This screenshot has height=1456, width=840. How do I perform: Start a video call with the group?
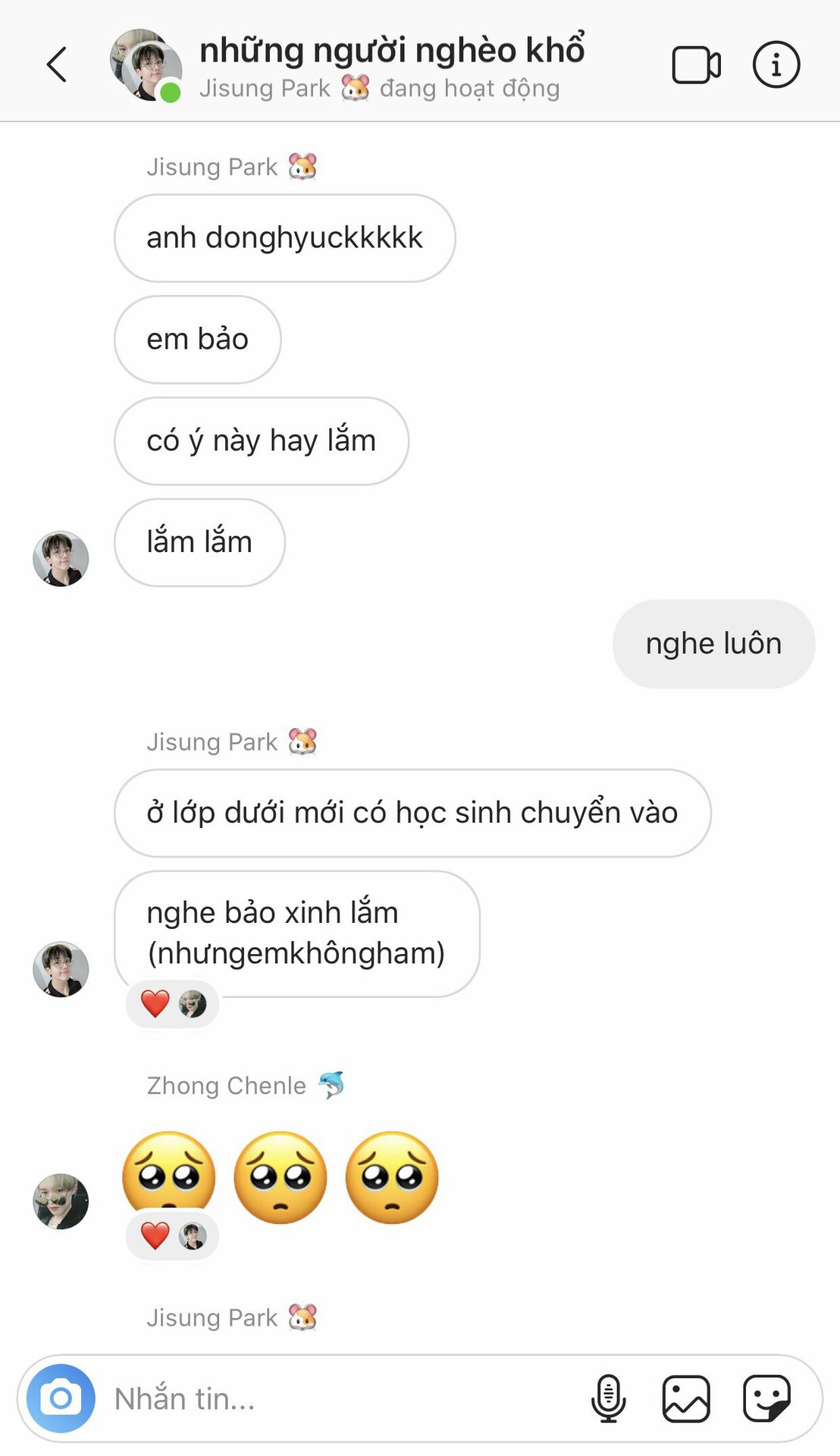pyautogui.click(x=696, y=65)
